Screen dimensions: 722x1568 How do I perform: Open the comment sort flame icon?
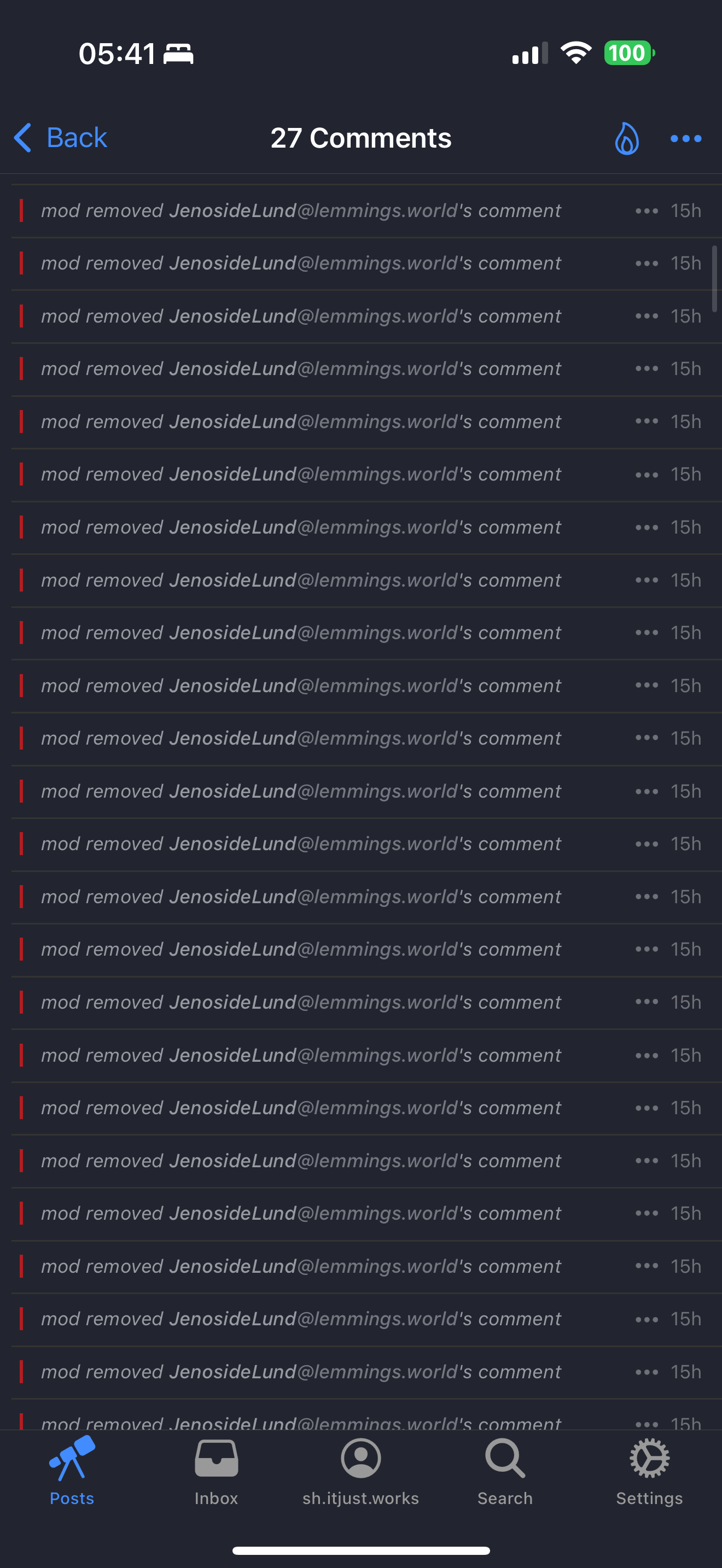(x=626, y=139)
